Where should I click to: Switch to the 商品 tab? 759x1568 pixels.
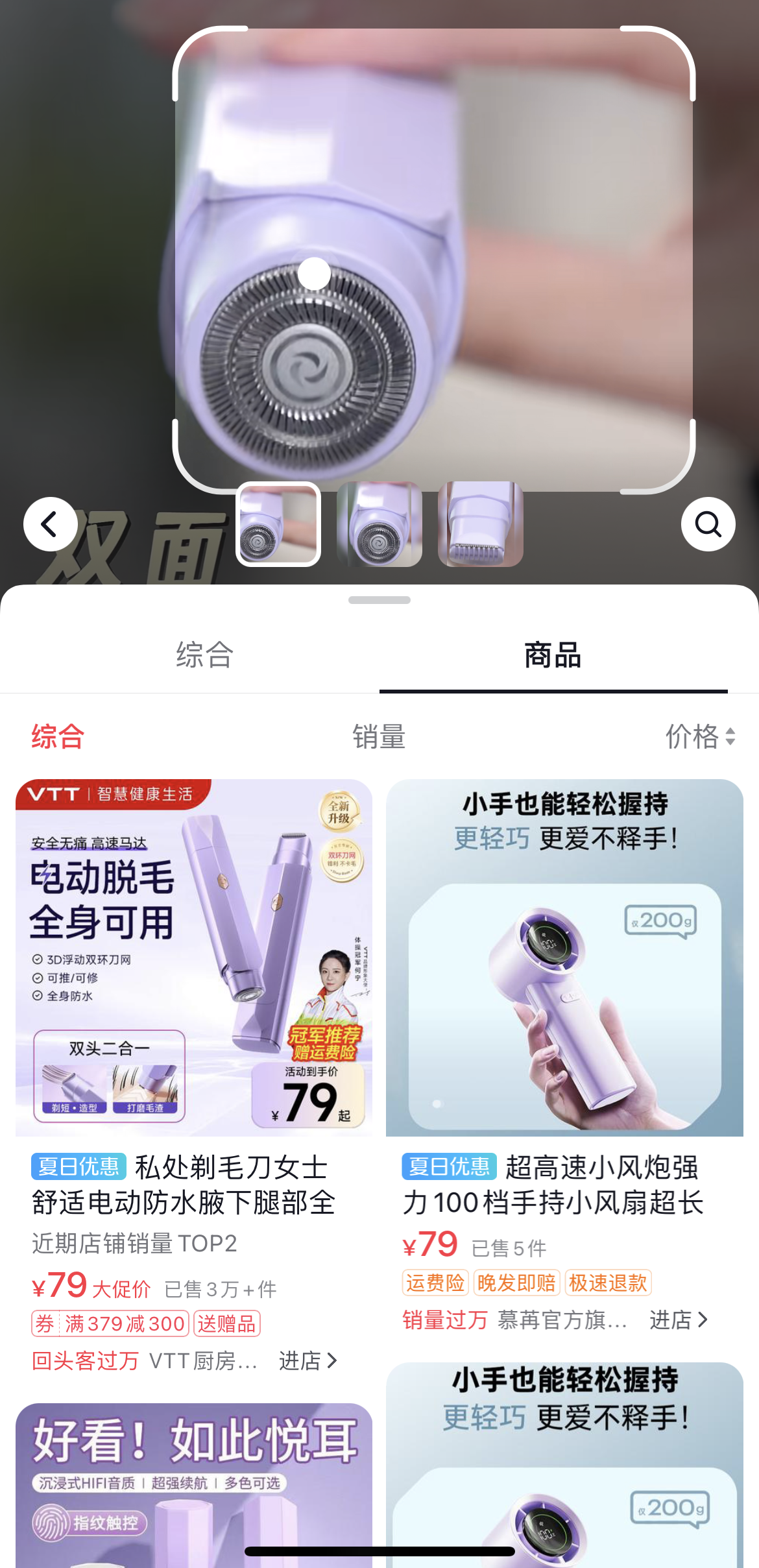[x=553, y=655]
